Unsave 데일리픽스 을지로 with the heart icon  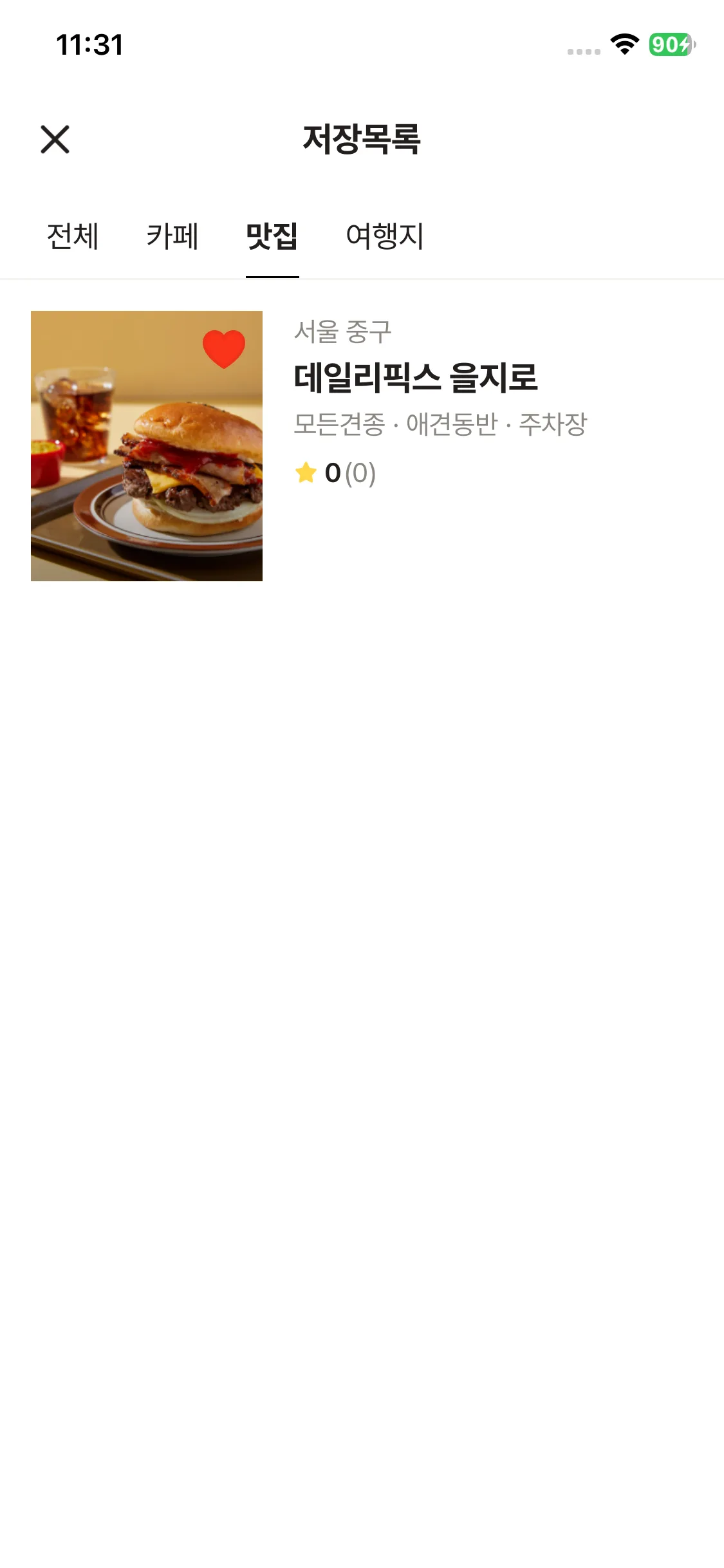click(x=224, y=349)
